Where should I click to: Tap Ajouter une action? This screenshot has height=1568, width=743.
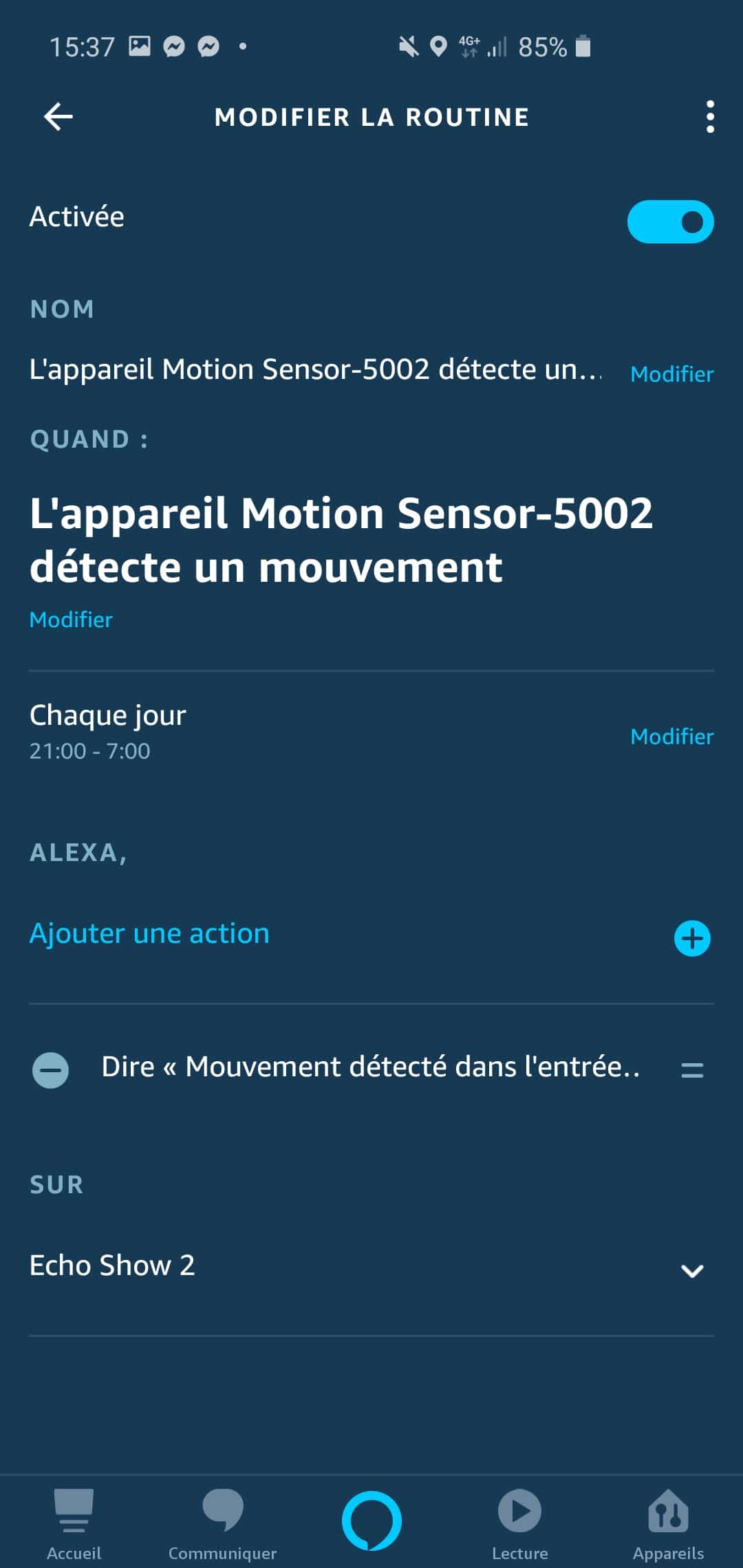click(149, 933)
